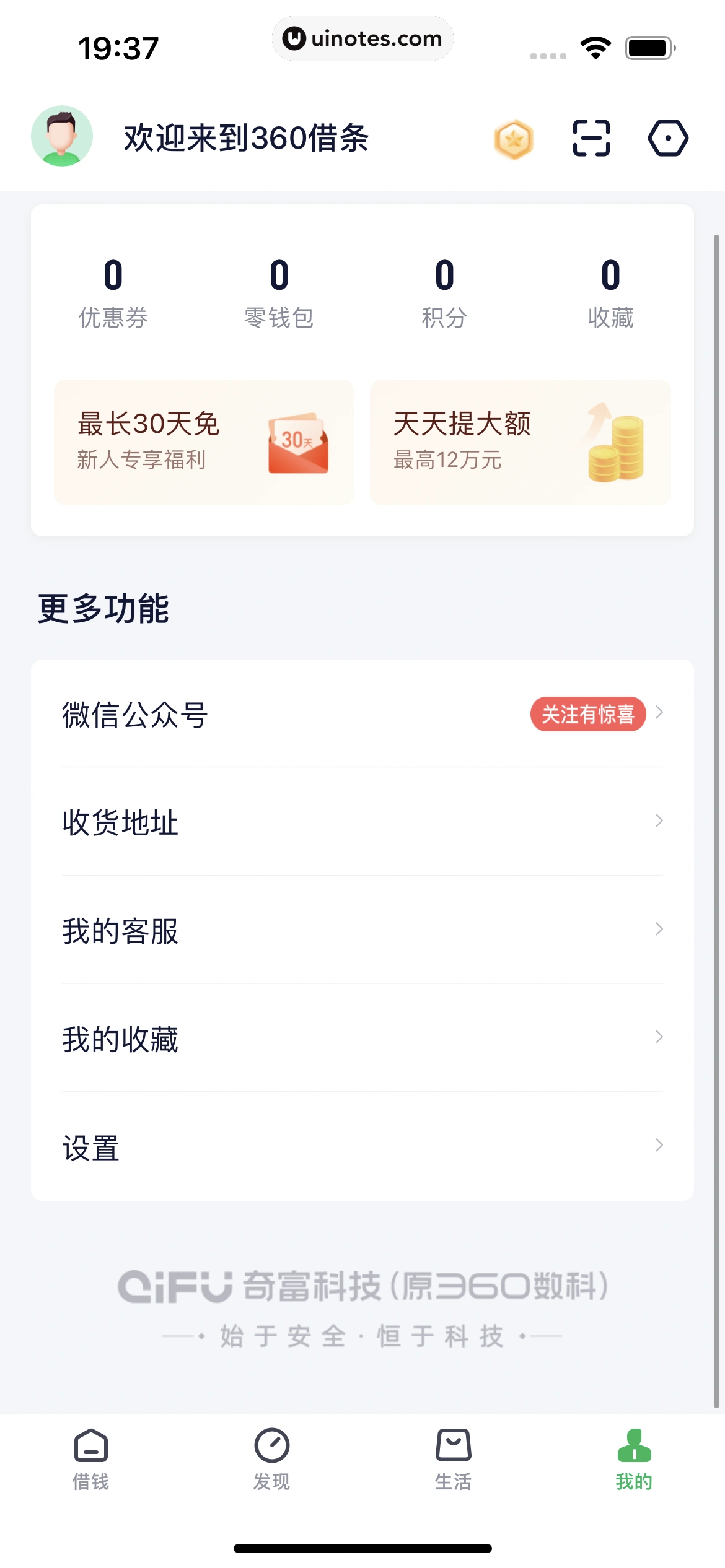
Task: Open the customer service icon top right
Action: tap(668, 139)
